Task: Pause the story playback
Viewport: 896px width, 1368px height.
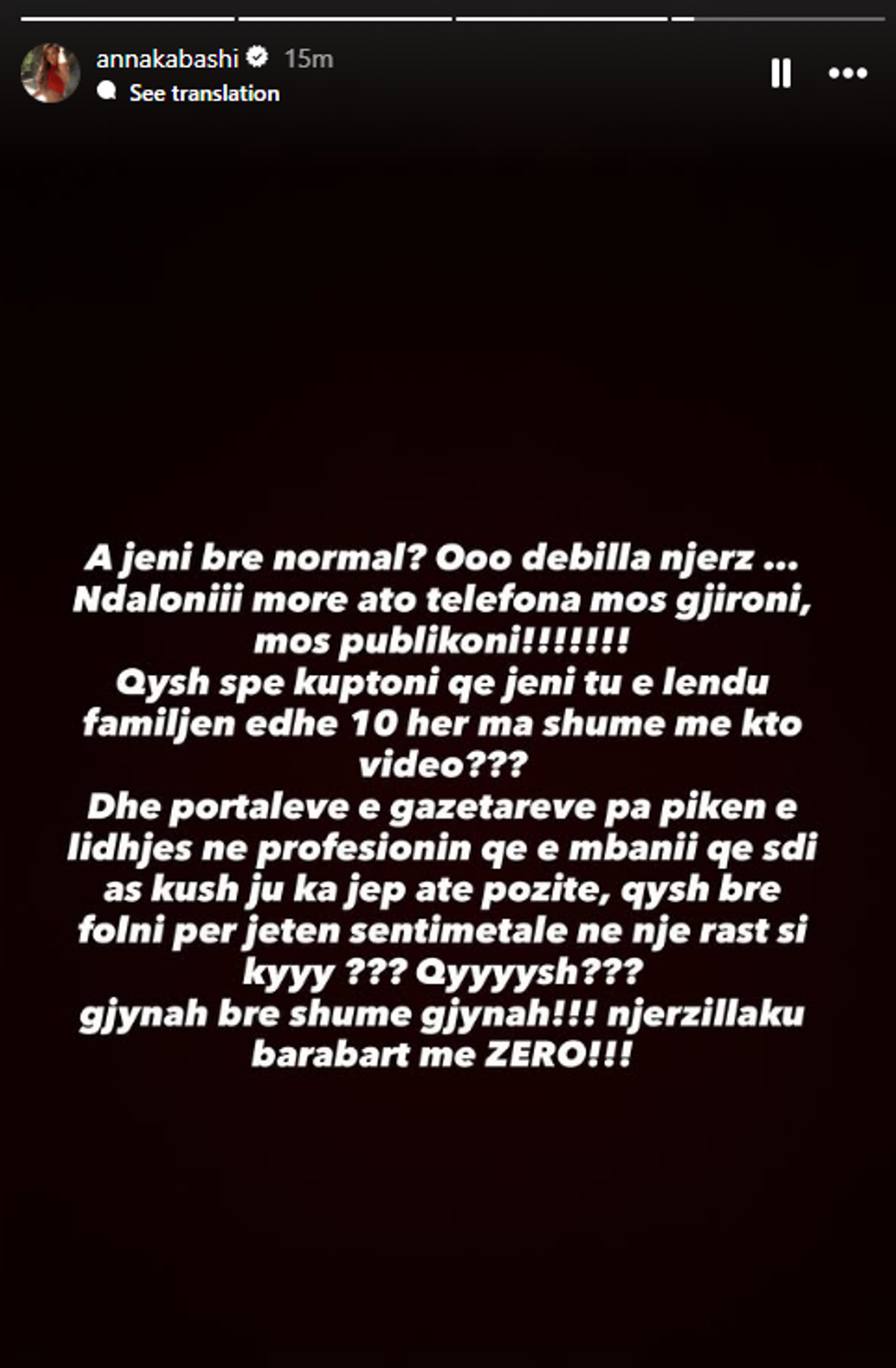Action: coord(780,73)
